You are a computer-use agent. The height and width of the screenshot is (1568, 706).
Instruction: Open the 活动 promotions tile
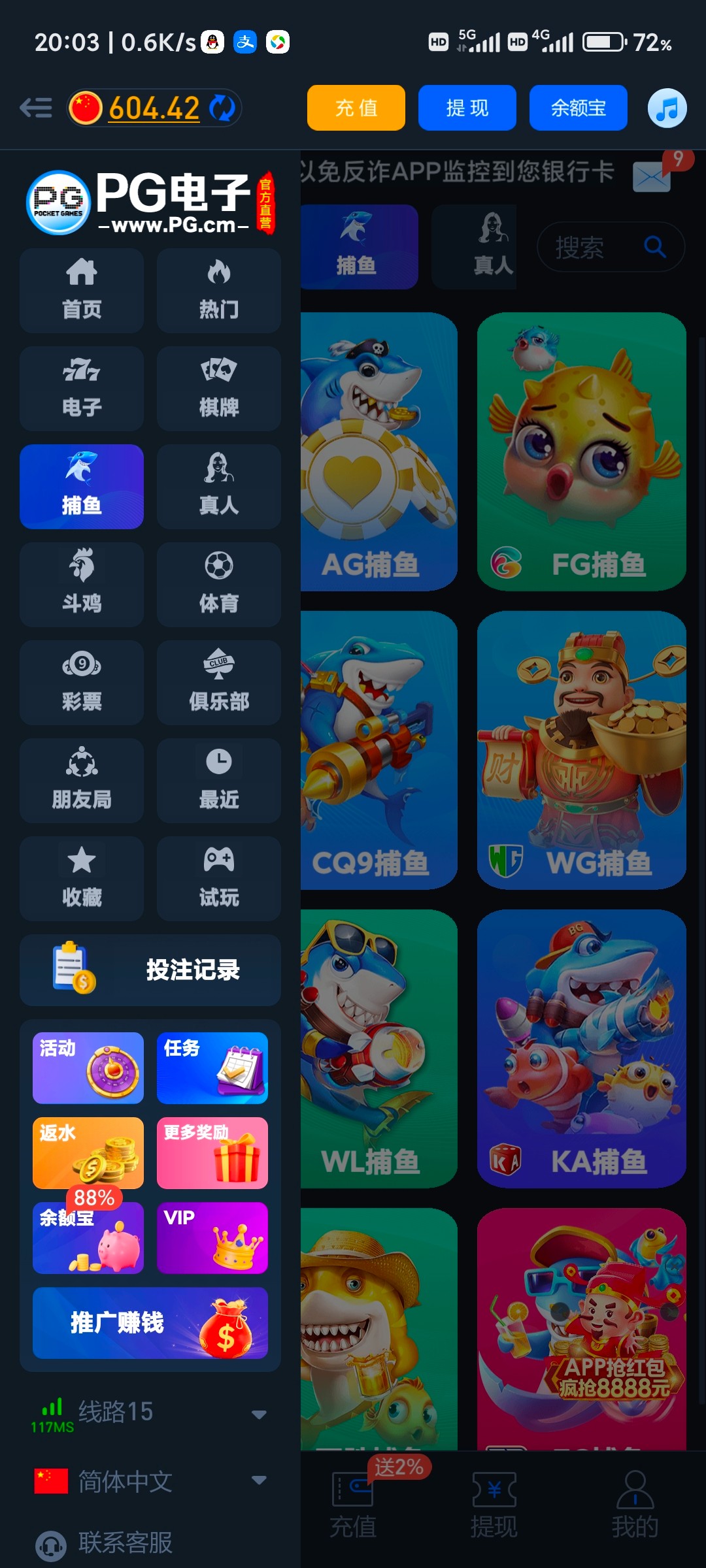point(88,1068)
